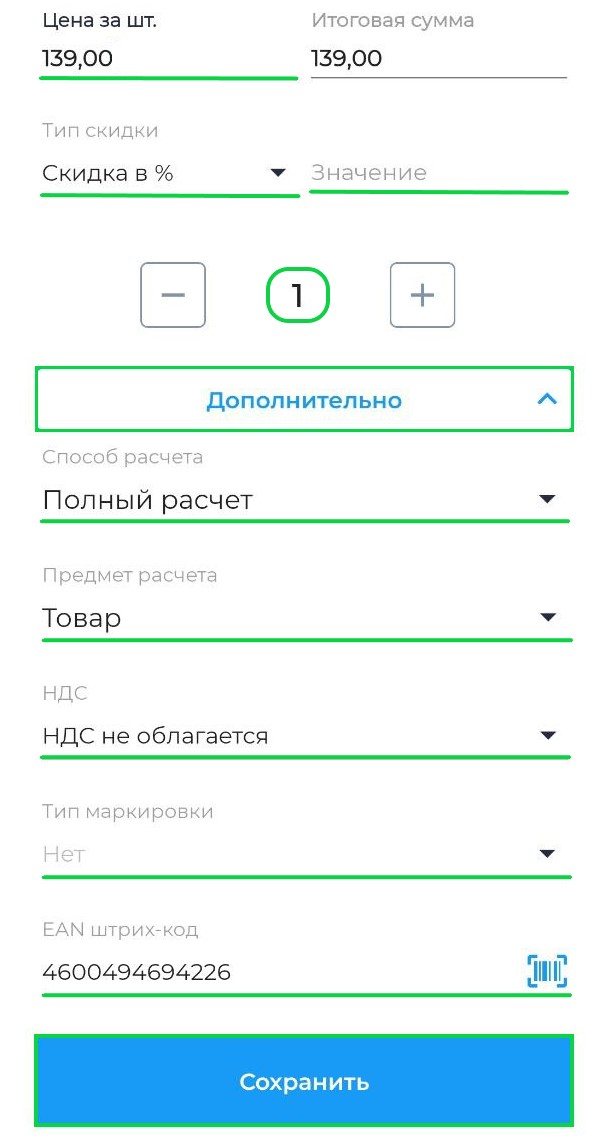Open the Тип скидки dropdown

click(168, 174)
